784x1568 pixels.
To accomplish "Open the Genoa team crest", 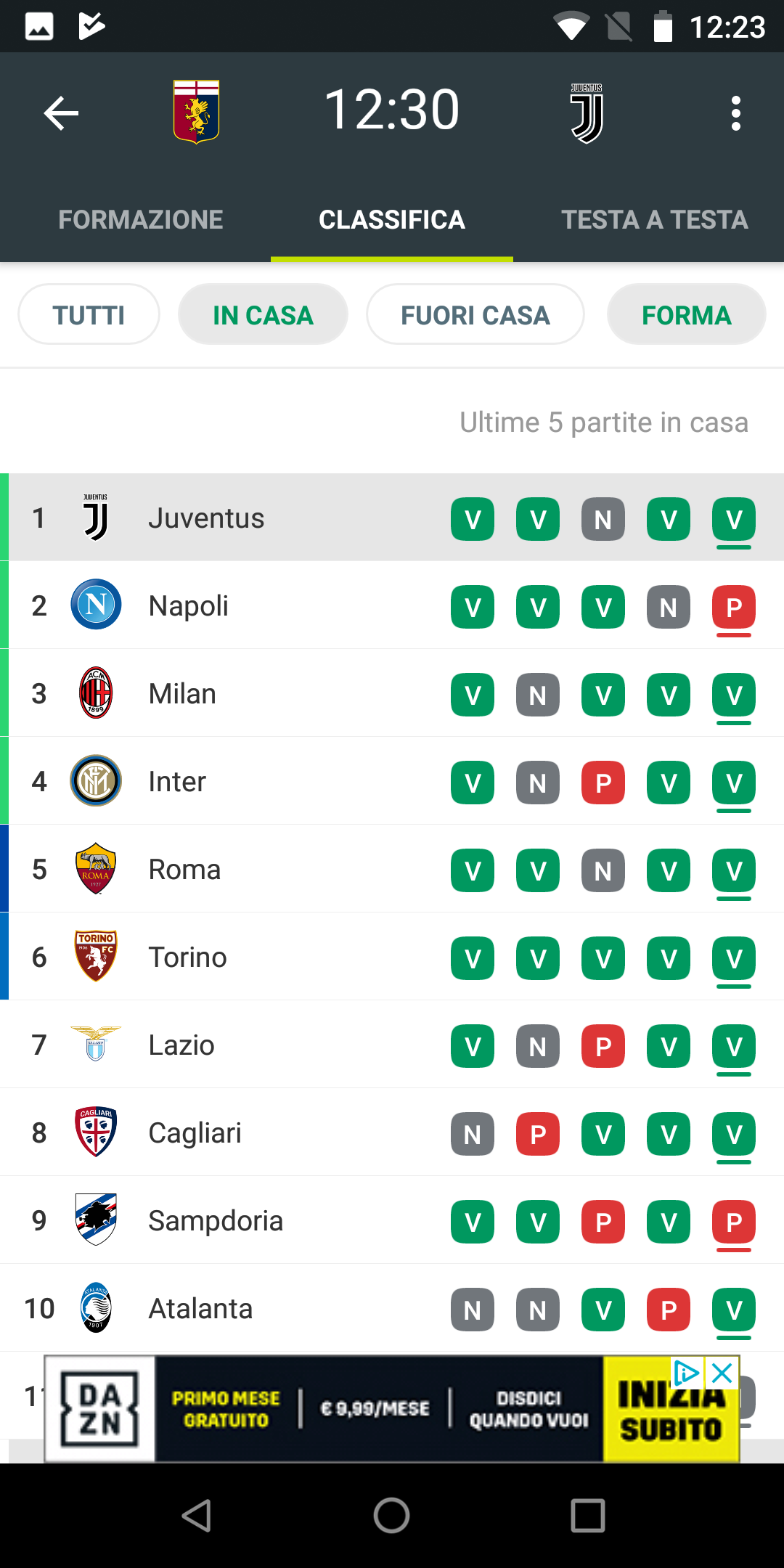I will tap(197, 111).
